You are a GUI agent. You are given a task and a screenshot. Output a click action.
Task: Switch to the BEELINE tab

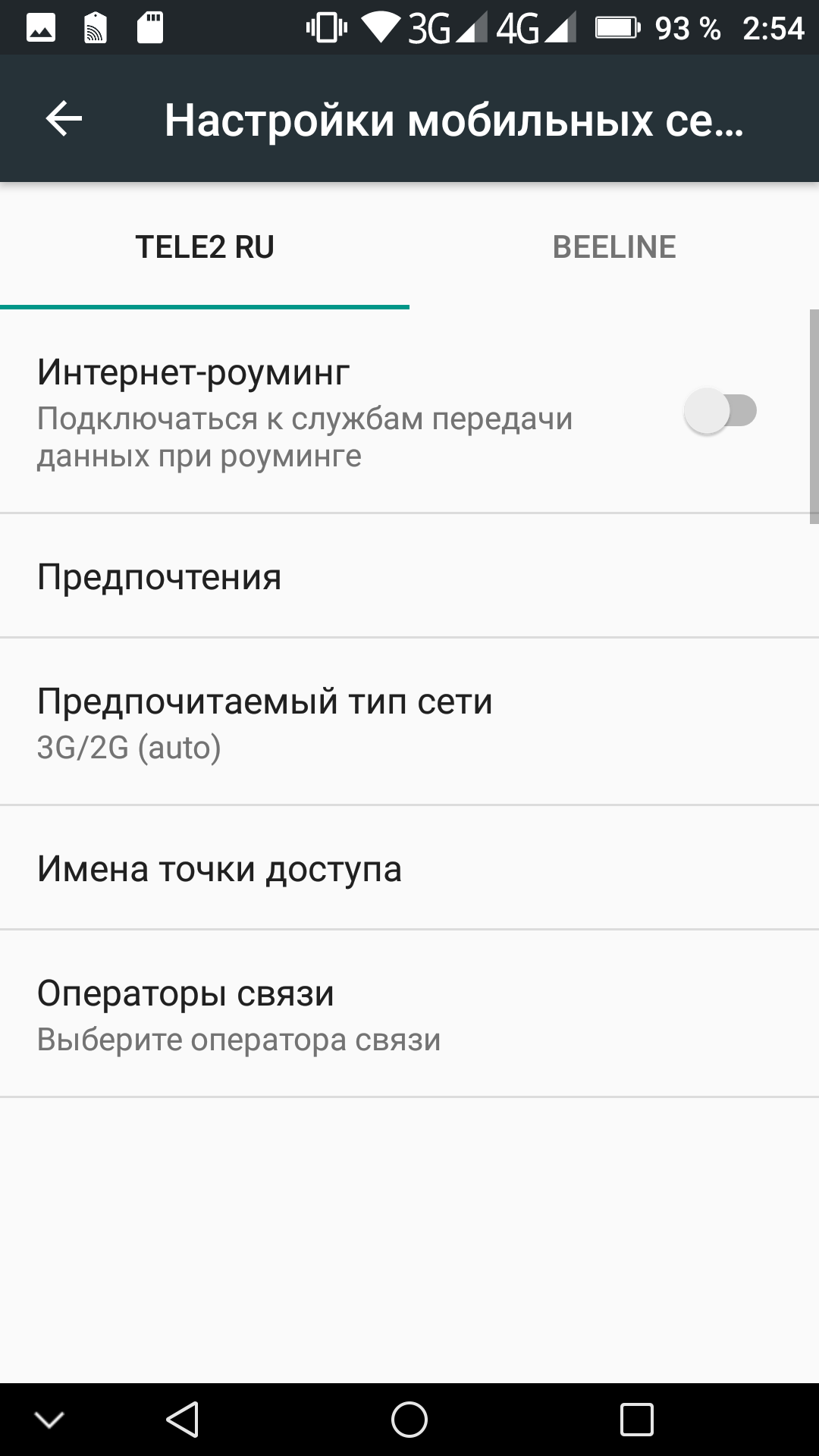point(613,247)
